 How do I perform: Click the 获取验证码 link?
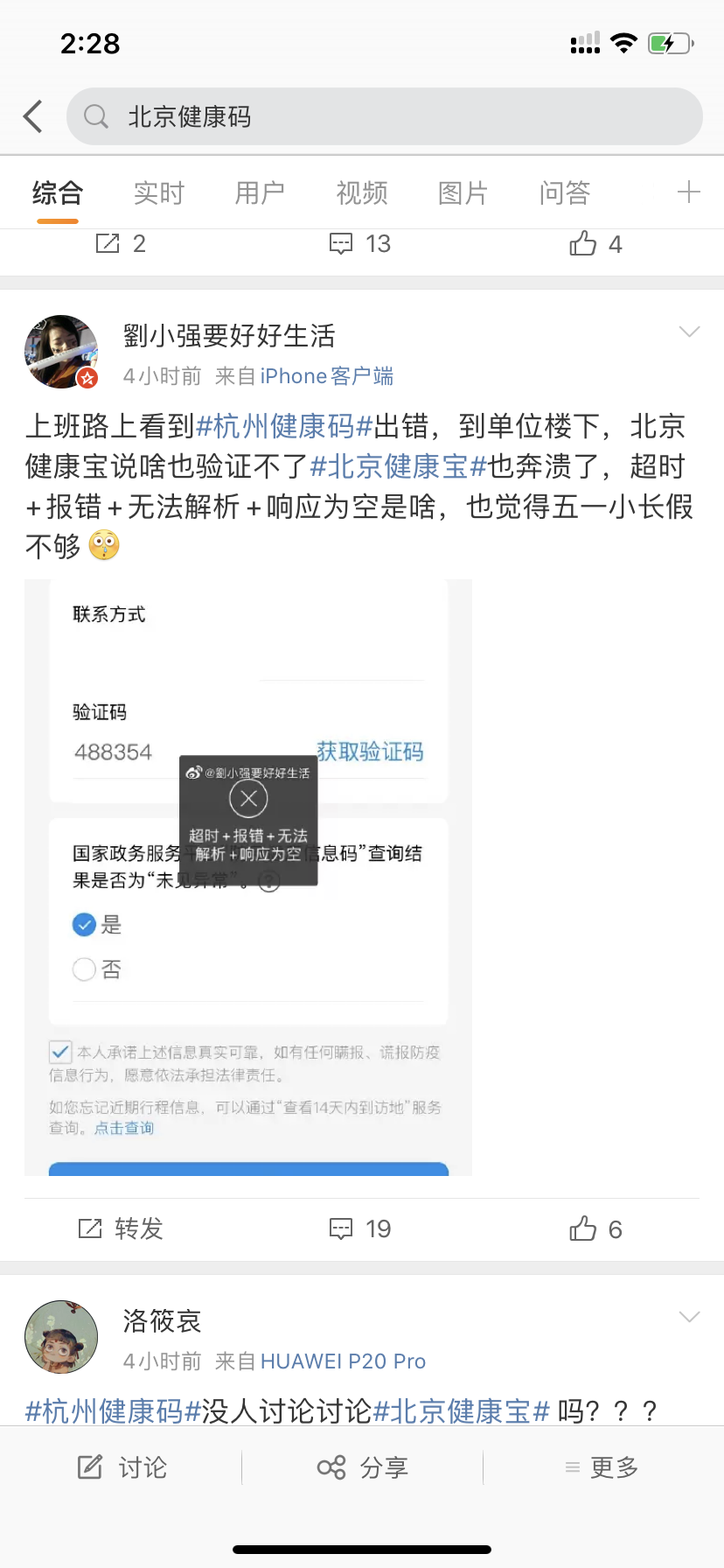pyautogui.click(x=370, y=751)
